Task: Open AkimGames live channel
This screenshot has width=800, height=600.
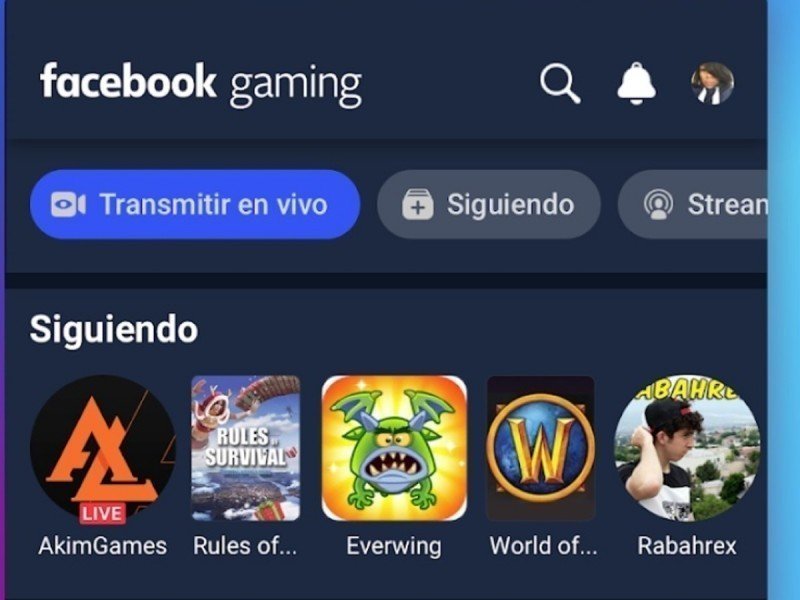Action: (x=102, y=448)
